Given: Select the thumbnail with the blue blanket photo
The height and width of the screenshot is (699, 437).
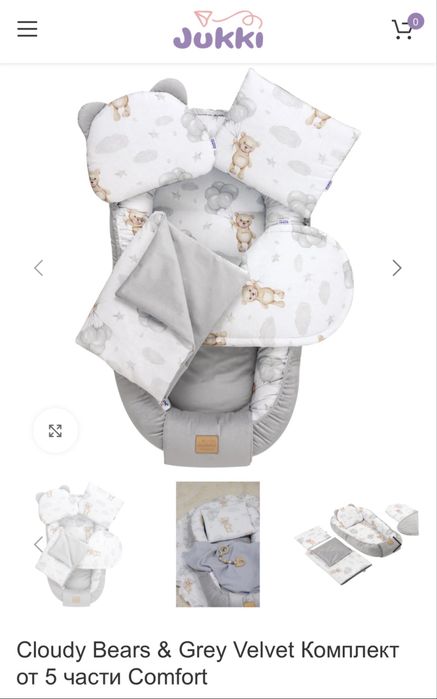Looking at the screenshot, I should 218,544.
